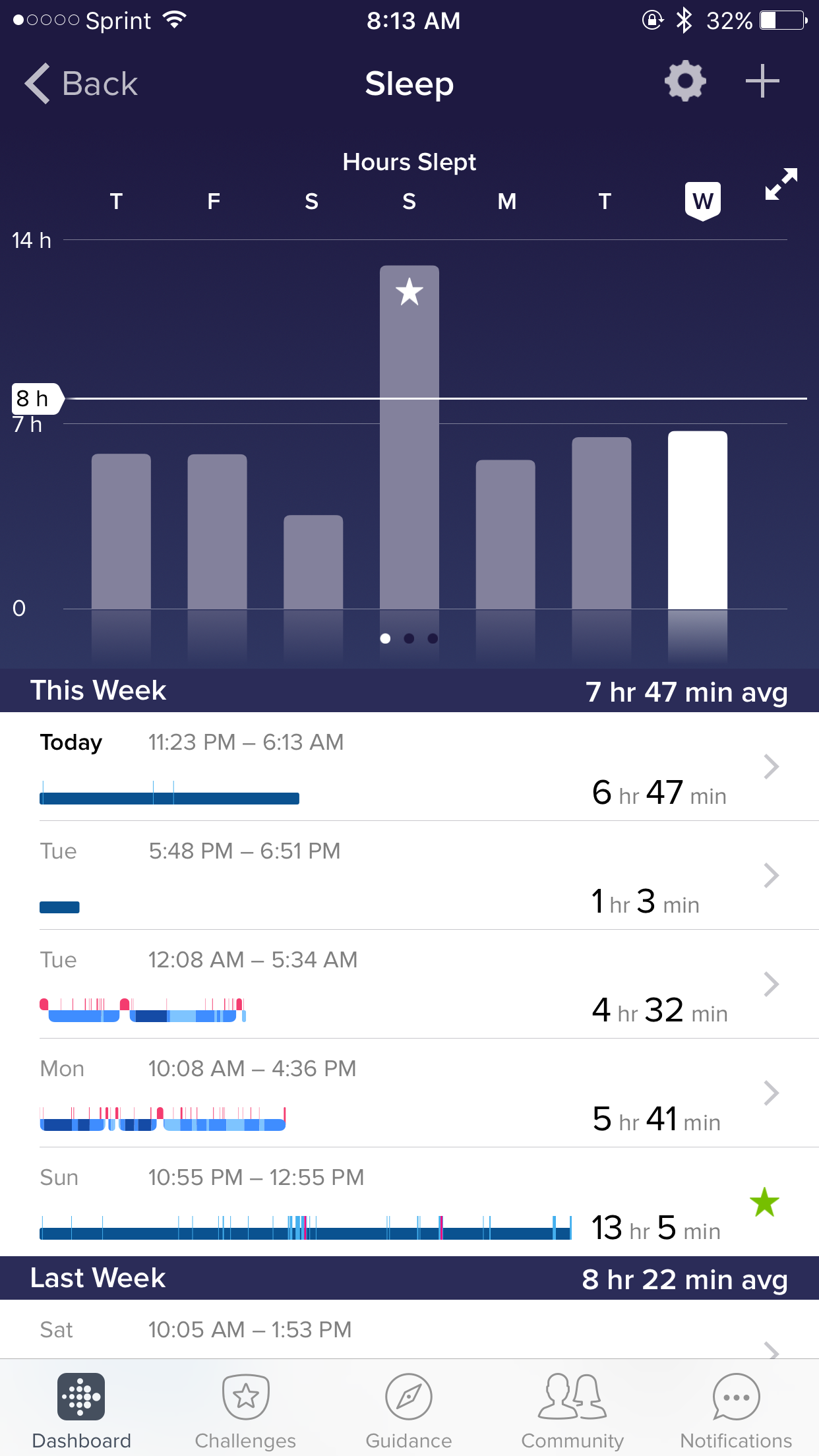Select Wednesday's white bar in chart
This screenshot has height=1456, width=819.
(698, 520)
